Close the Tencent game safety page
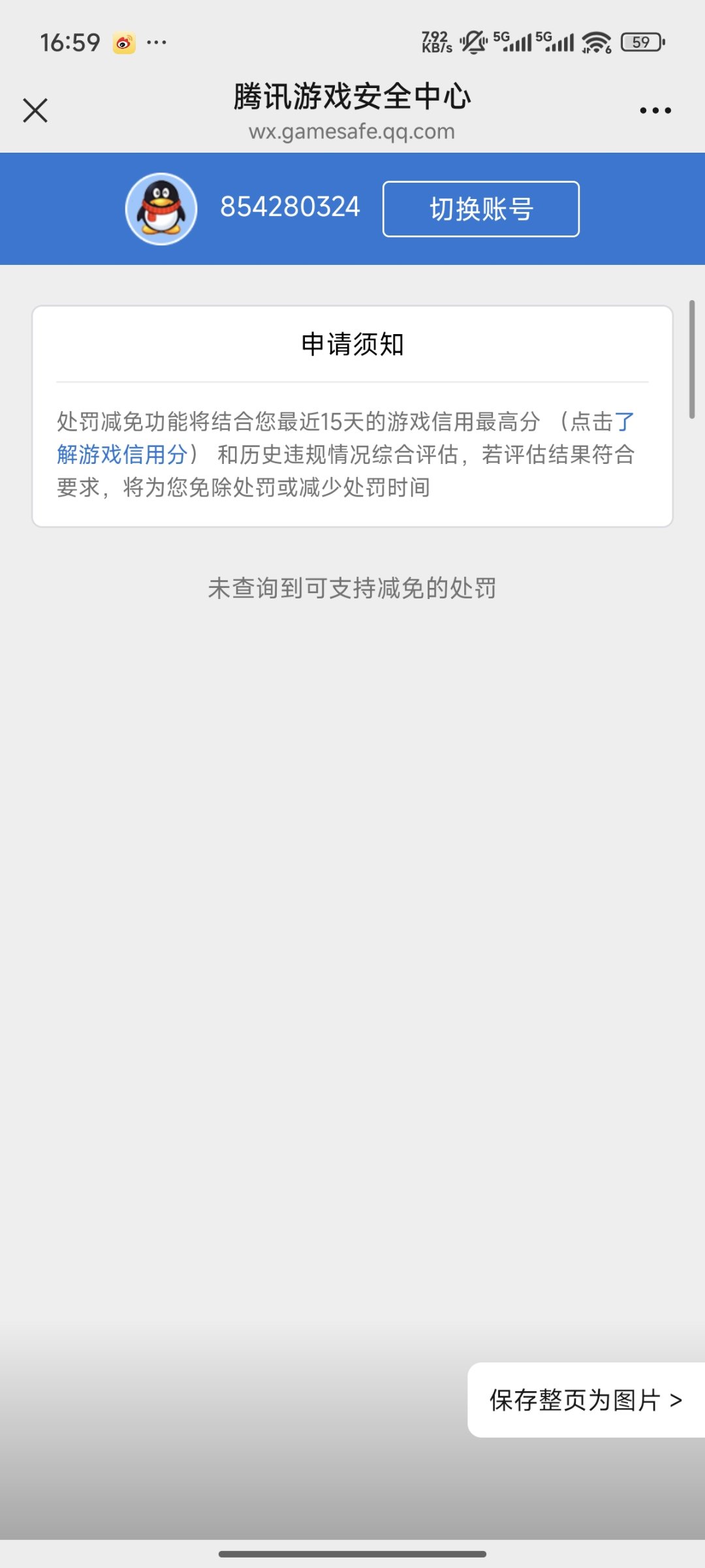This screenshot has width=705, height=1568. click(x=35, y=110)
